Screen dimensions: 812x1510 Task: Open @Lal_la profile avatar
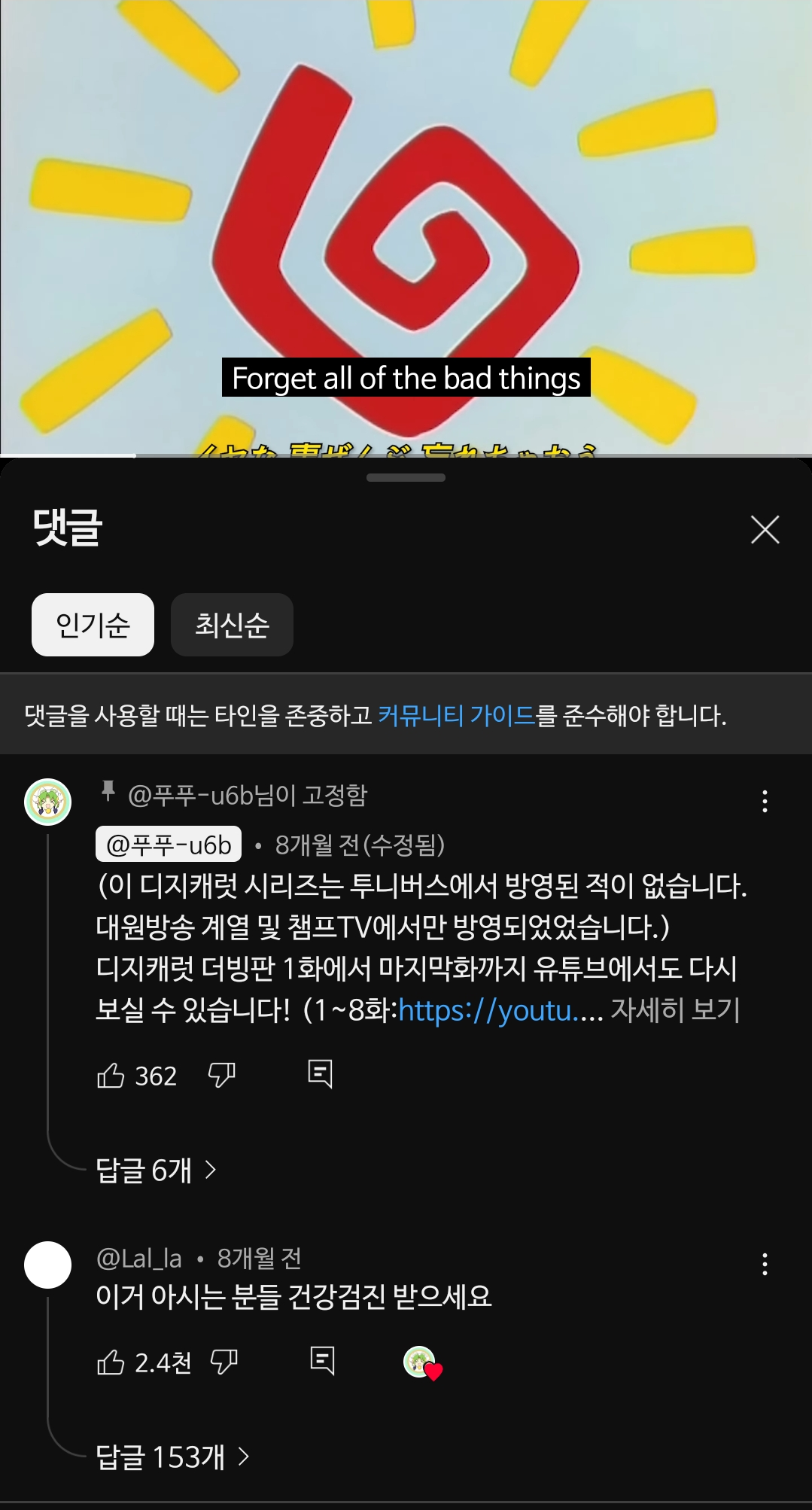pyautogui.click(x=48, y=1265)
